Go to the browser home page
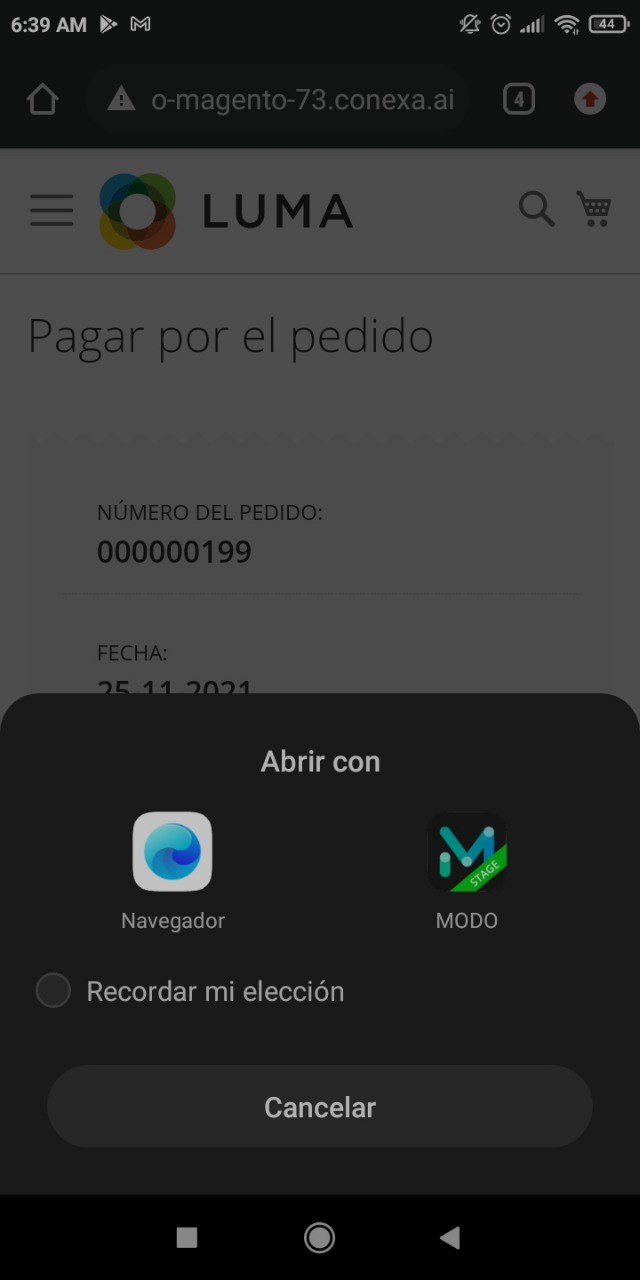640x1280 pixels. [42, 100]
